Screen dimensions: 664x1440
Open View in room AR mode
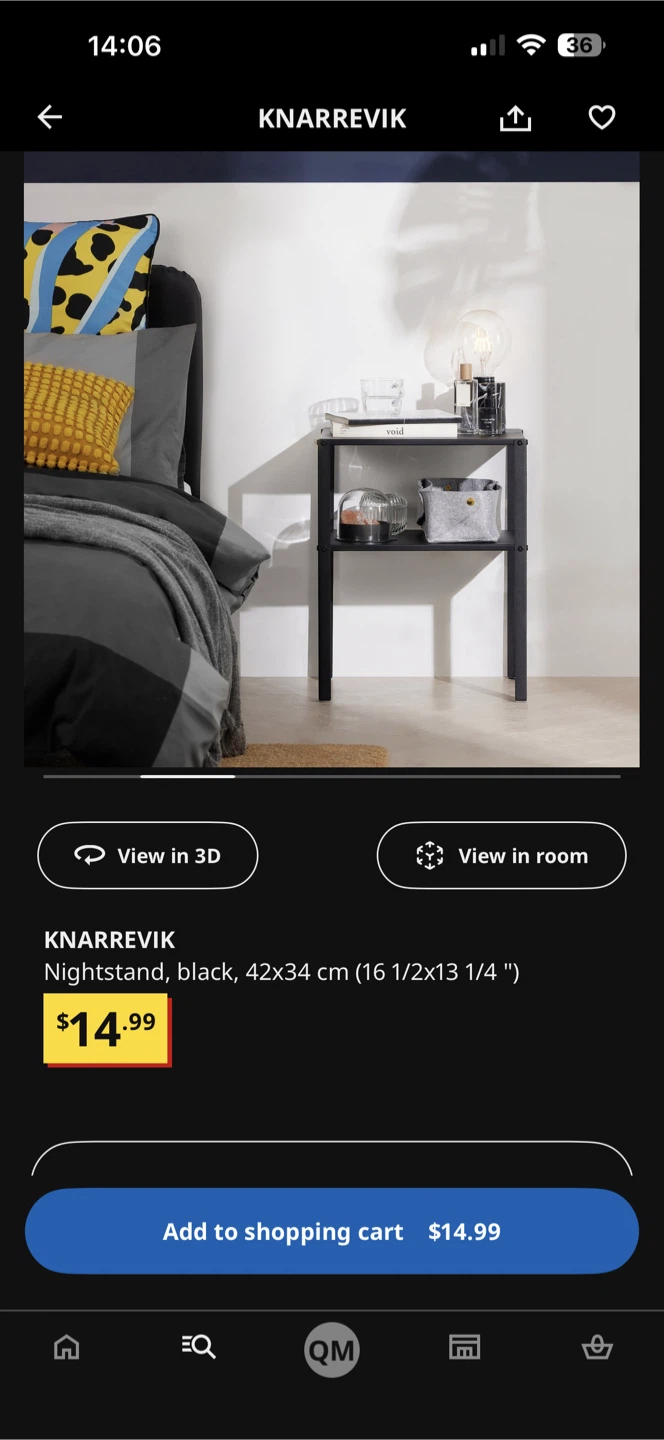(x=501, y=855)
